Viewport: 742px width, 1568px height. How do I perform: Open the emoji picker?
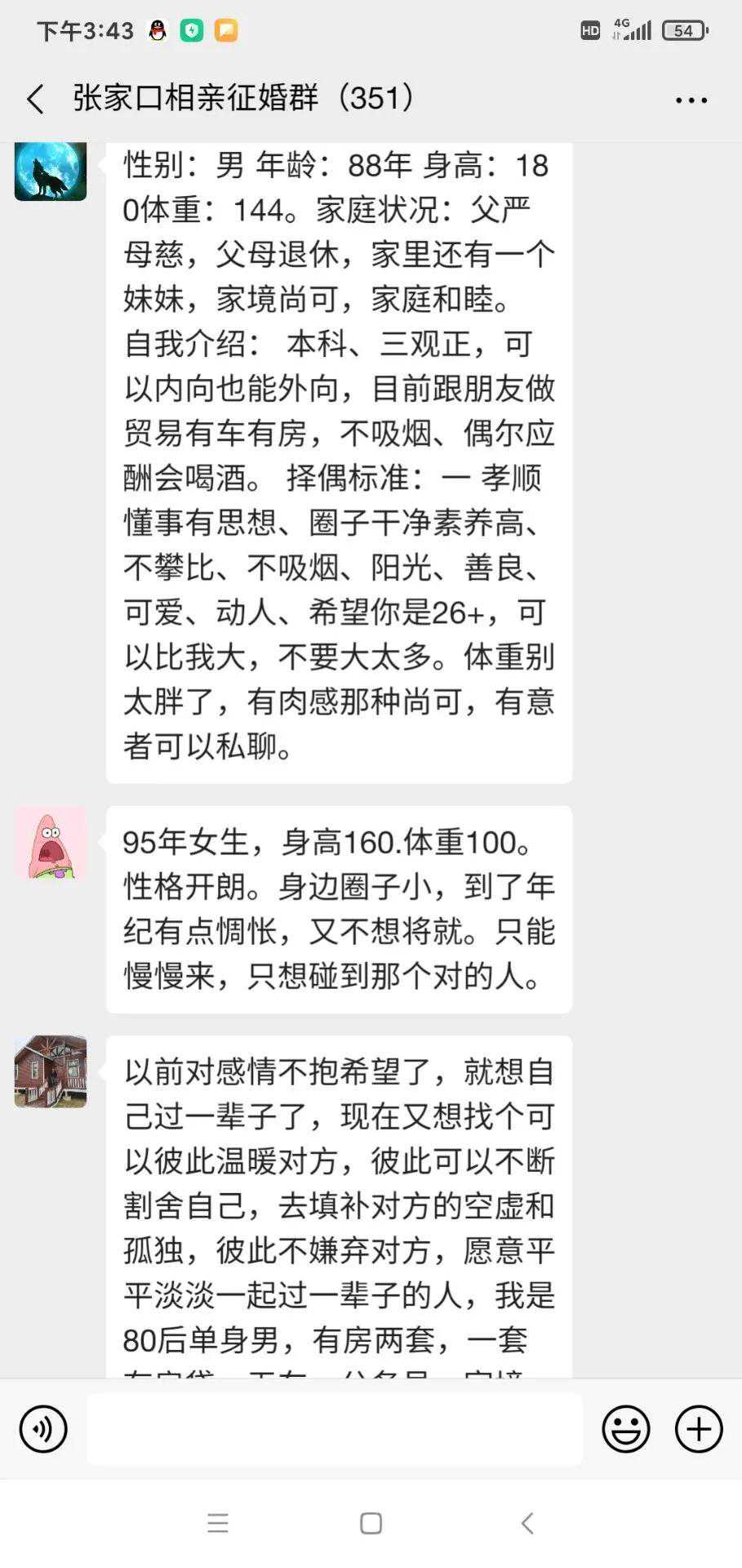626,1429
